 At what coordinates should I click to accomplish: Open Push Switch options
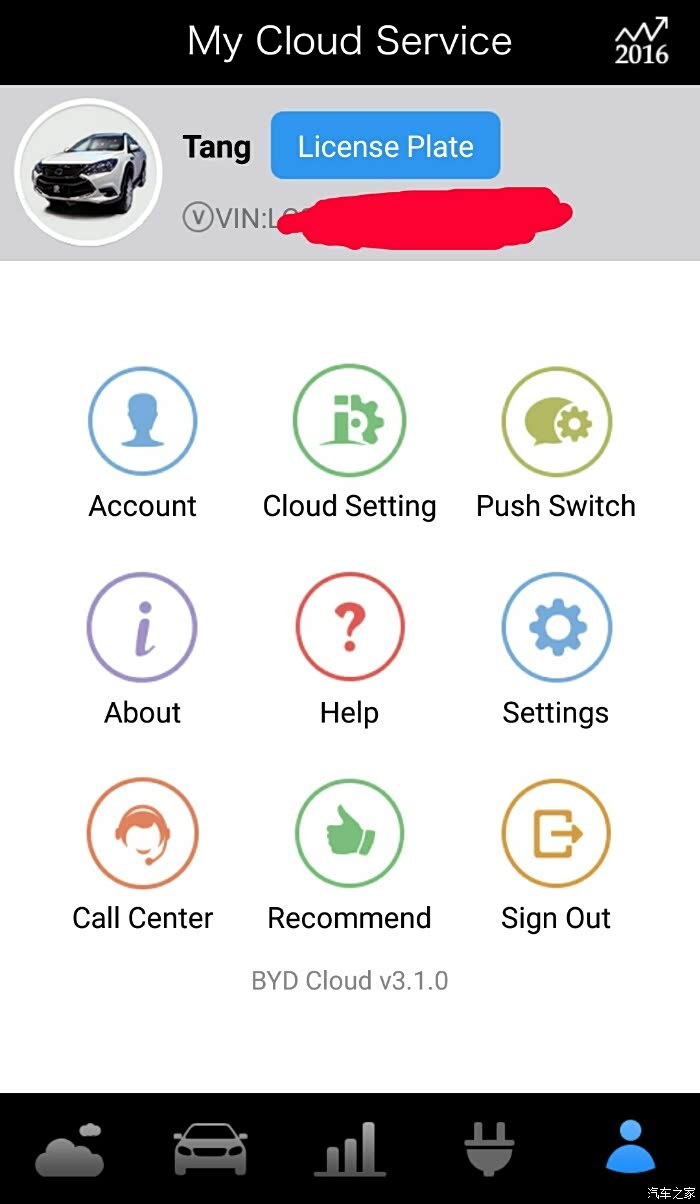[x=555, y=421]
